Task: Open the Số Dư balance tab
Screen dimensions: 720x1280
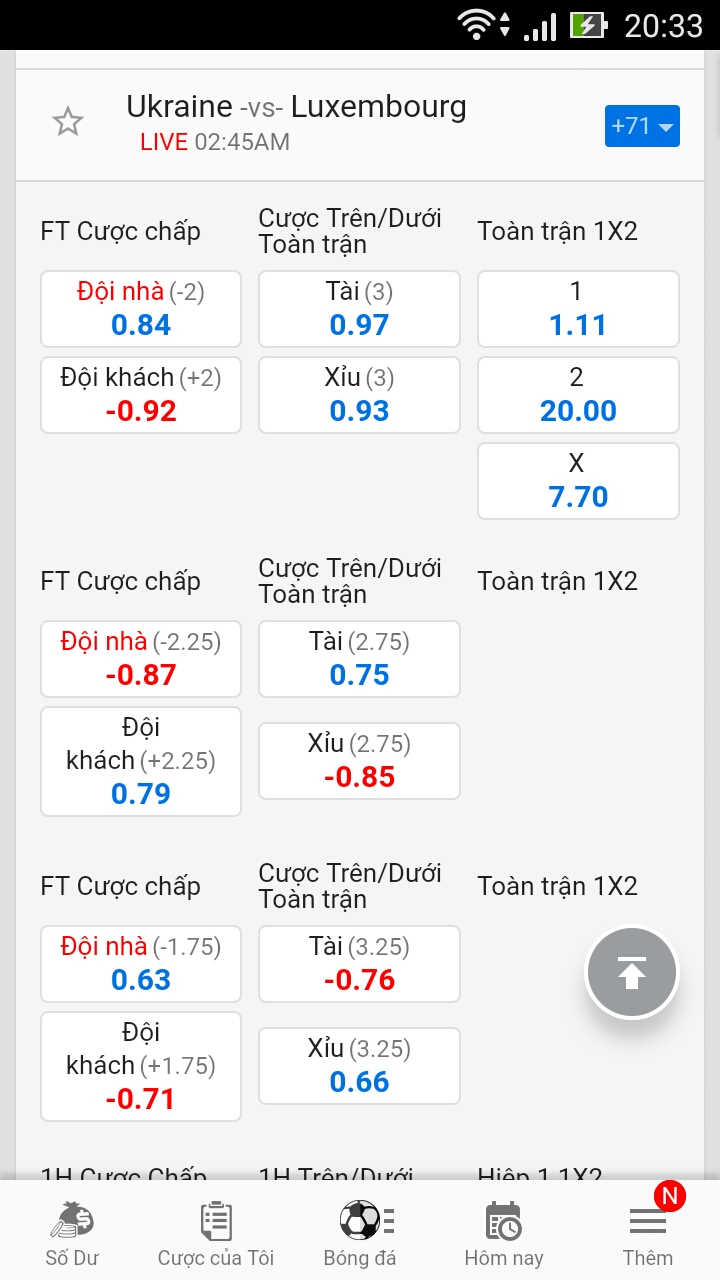Action: [72, 1234]
